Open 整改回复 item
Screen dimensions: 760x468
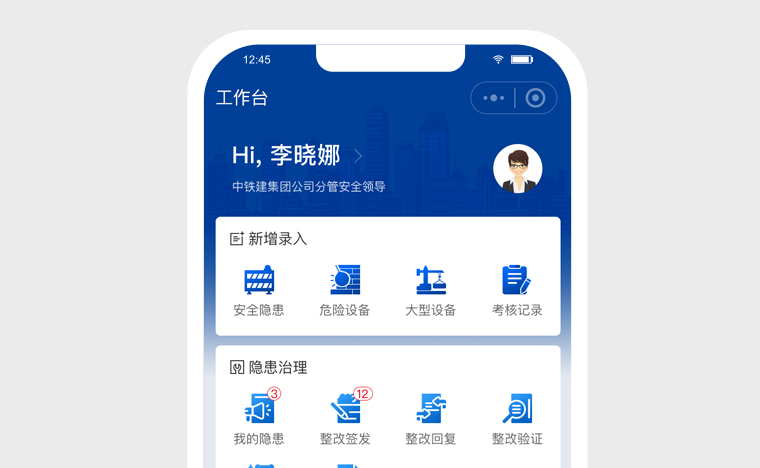coord(431,418)
